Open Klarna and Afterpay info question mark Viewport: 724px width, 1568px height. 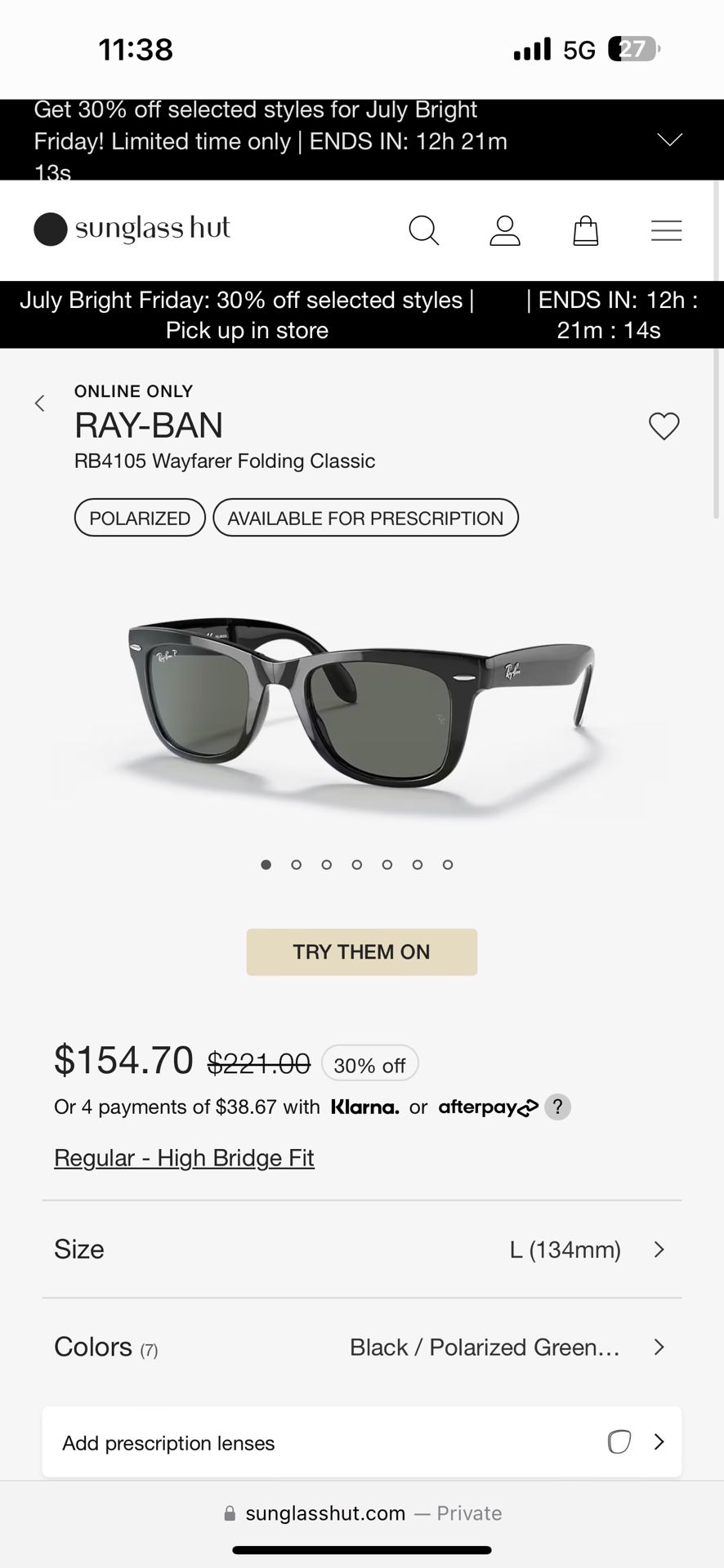point(557,1107)
